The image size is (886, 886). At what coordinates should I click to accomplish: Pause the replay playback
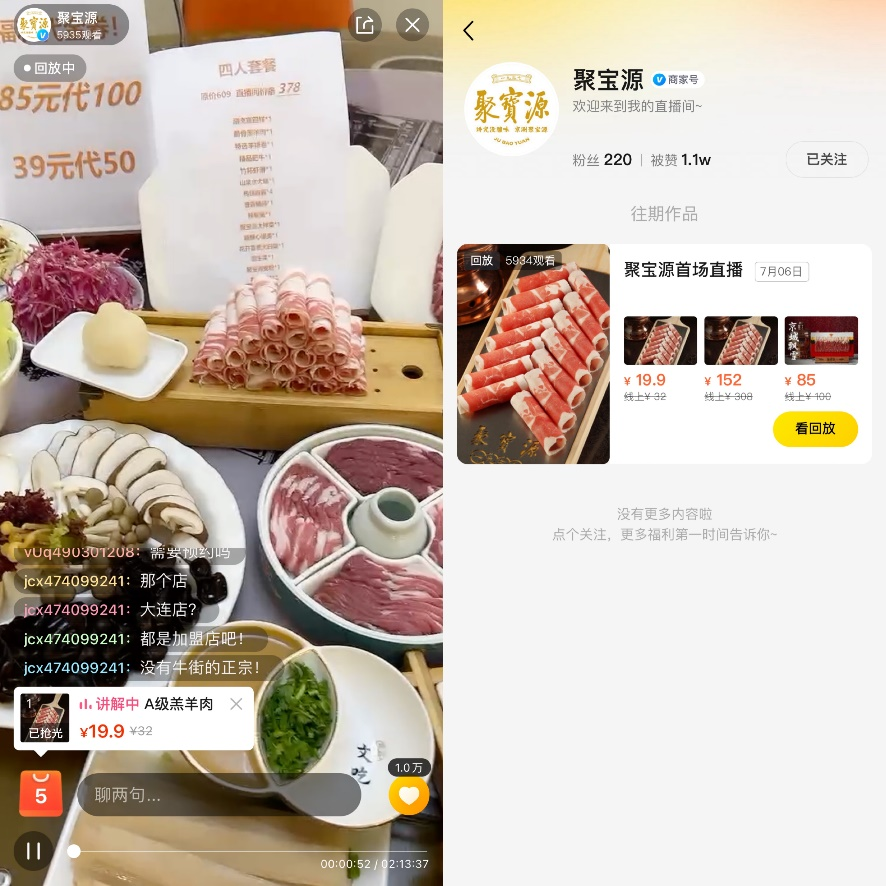pos(33,851)
